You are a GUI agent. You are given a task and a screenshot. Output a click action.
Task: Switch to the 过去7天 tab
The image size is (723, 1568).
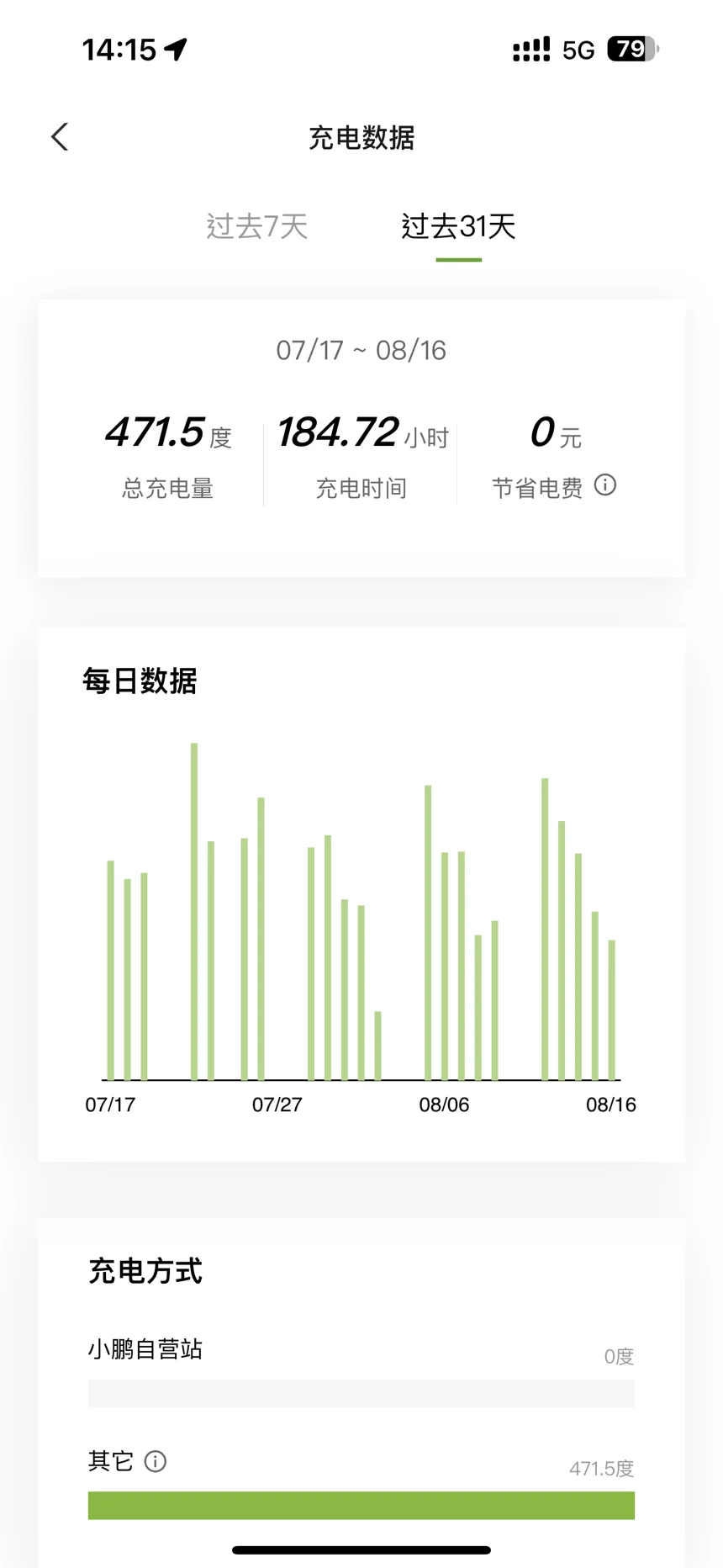(x=257, y=226)
